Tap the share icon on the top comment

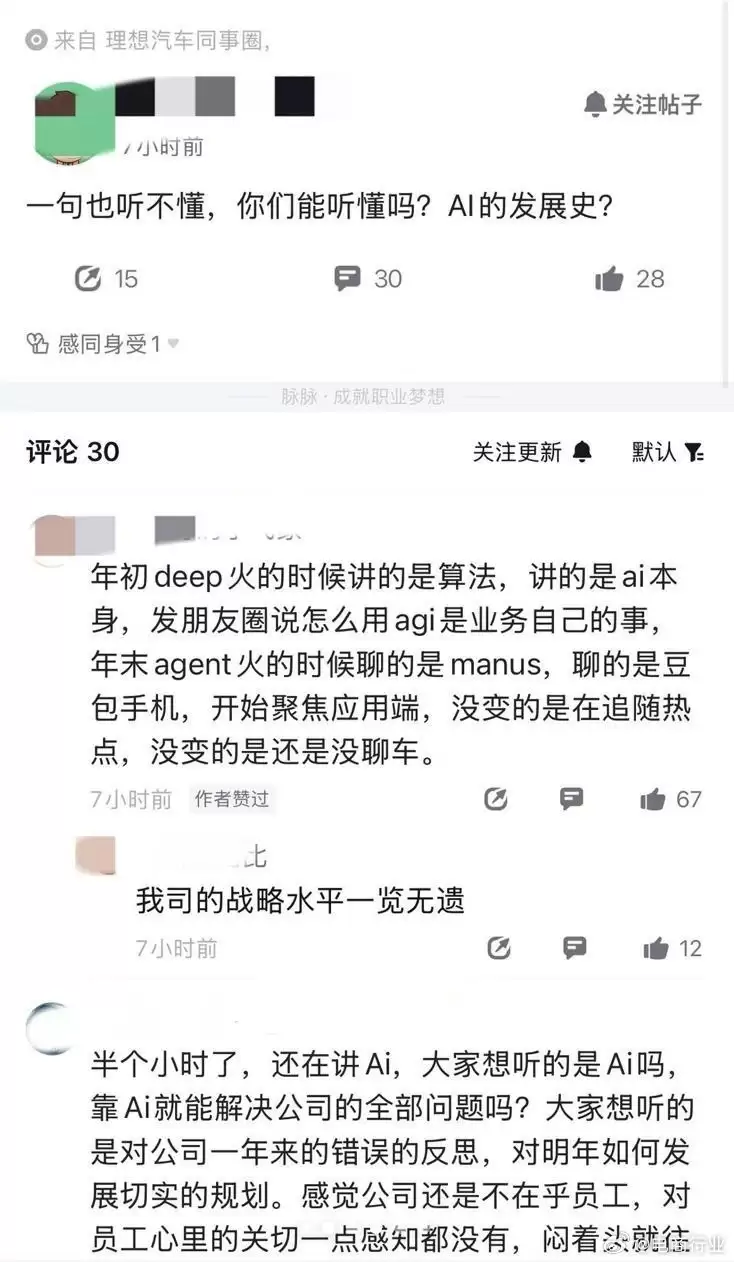(495, 799)
